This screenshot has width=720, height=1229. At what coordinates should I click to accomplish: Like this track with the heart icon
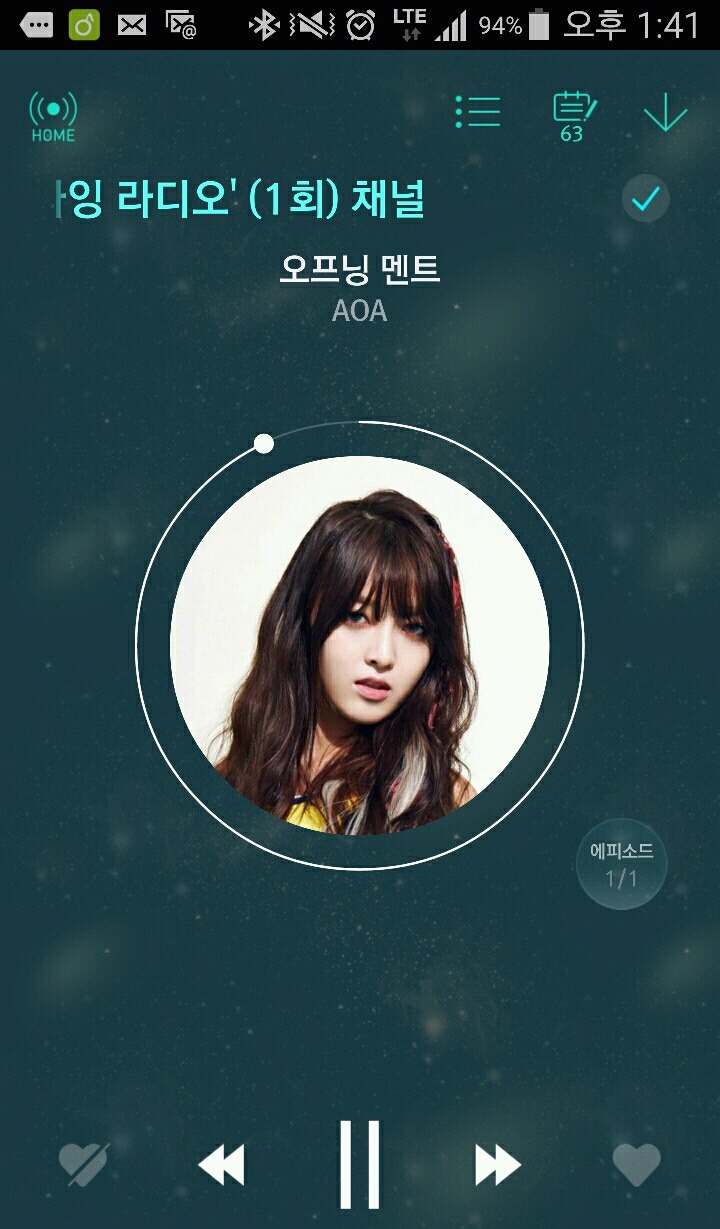636,1164
